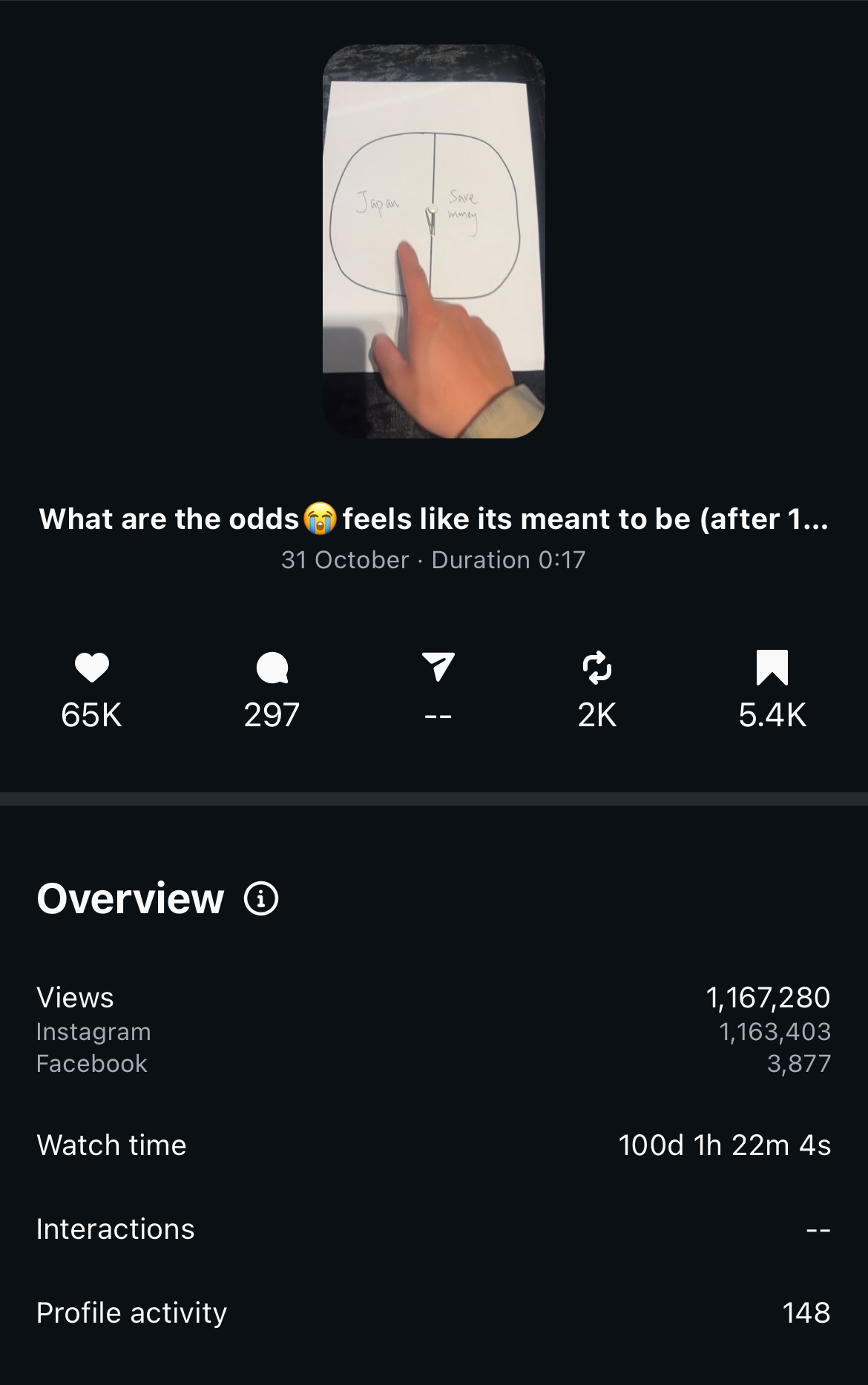Click the truncated post caption text
Image resolution: width=868 pixels, height=1385 pixels.
click(x=434, y=519)
